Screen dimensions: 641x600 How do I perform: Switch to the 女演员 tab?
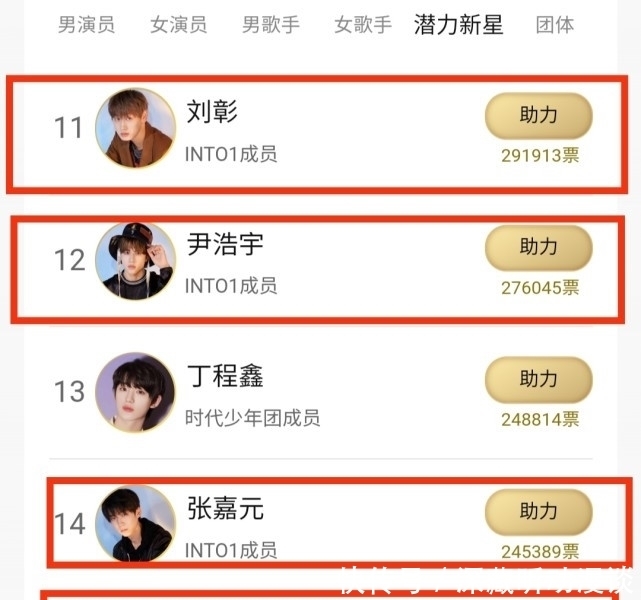(x=178, y=25)
